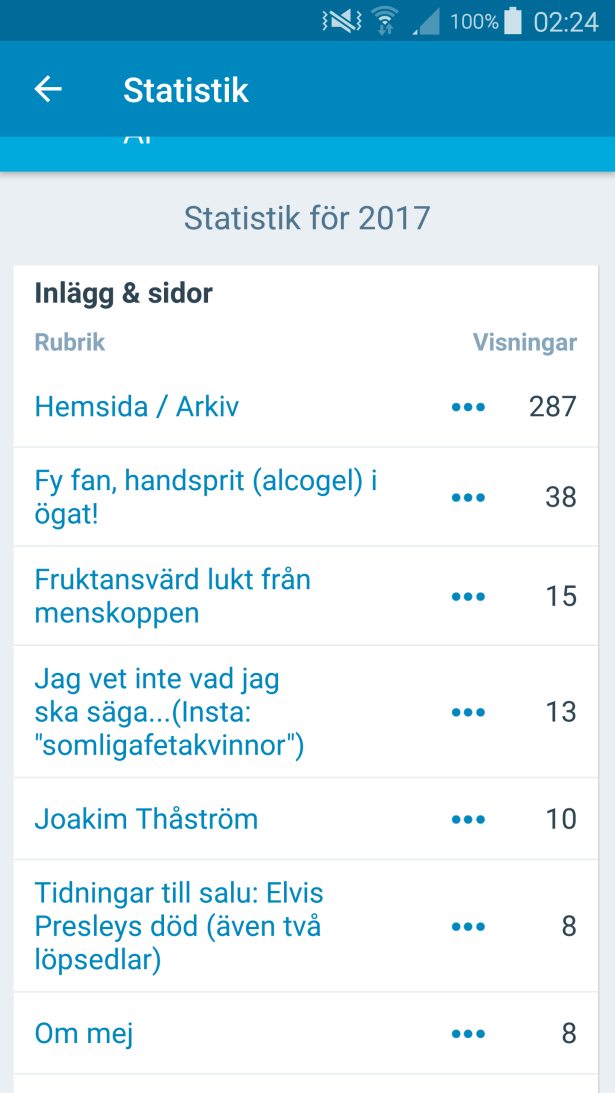Open the Tidningar till salu Elvis Presley post
Viewport: 615px width, 1093px height.
[180, 926]
